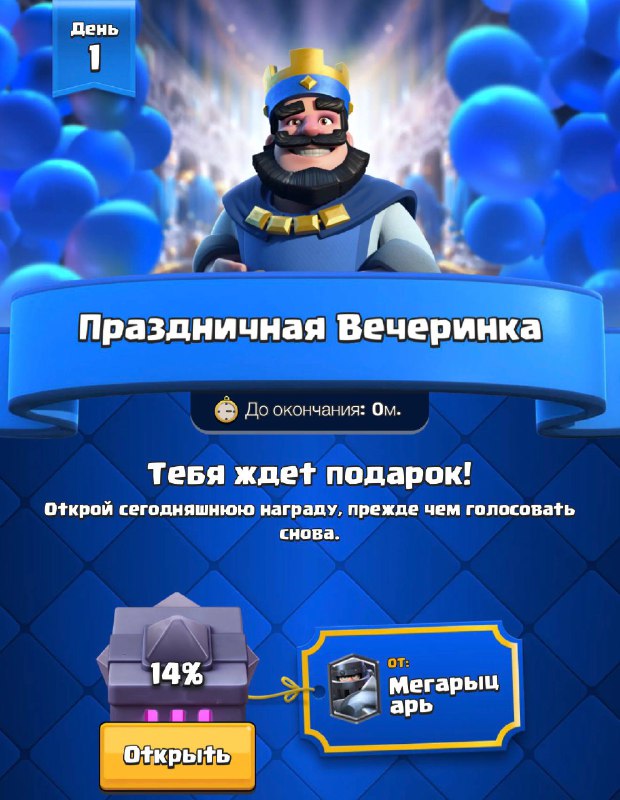Tap the yellow Открыть button

pyautogui.click(x=177, y=755)
